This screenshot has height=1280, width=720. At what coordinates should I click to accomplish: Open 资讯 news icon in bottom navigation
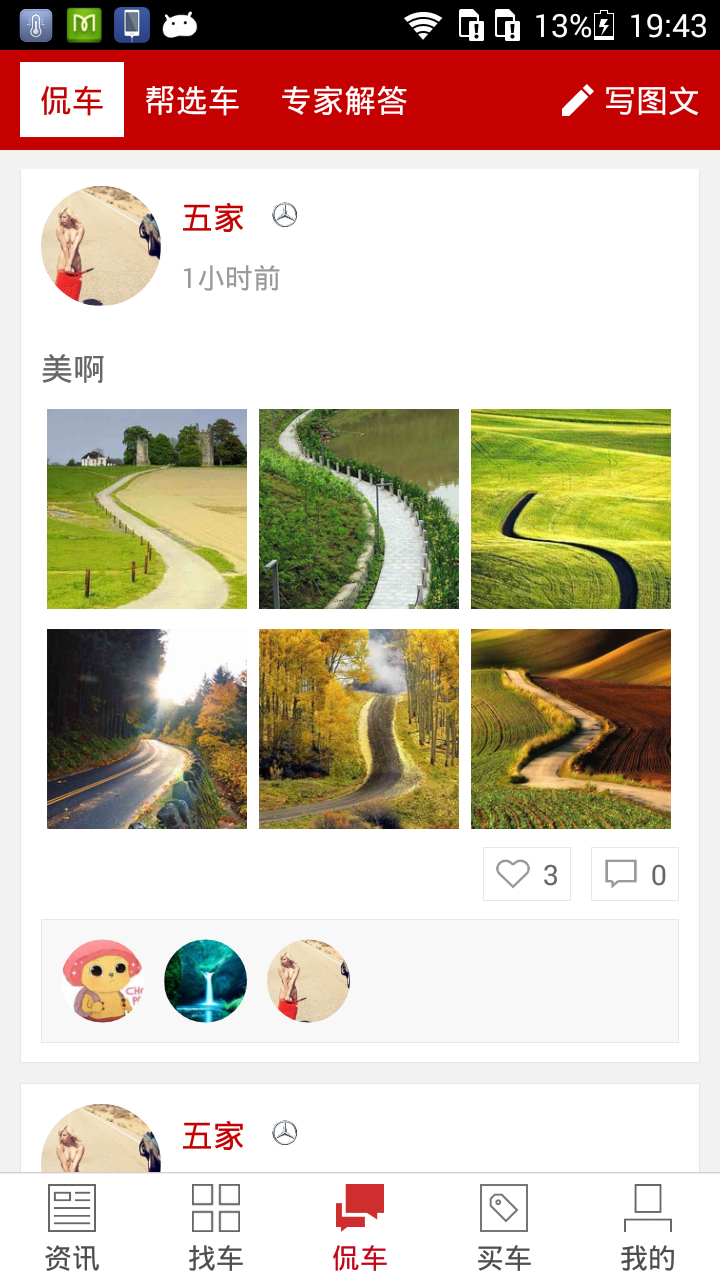coord(72,1210)
